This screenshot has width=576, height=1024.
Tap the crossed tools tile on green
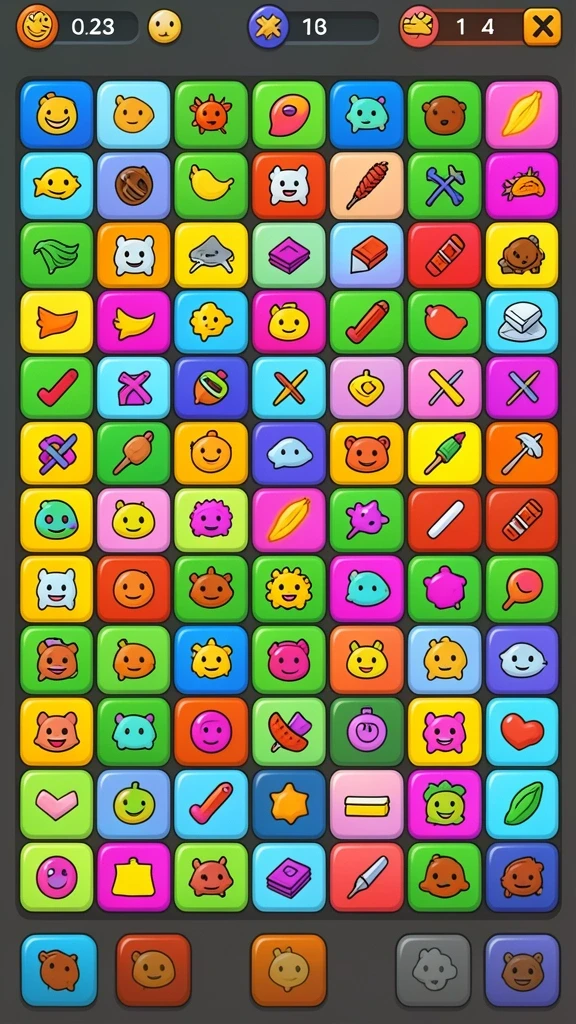coord(445,185)
